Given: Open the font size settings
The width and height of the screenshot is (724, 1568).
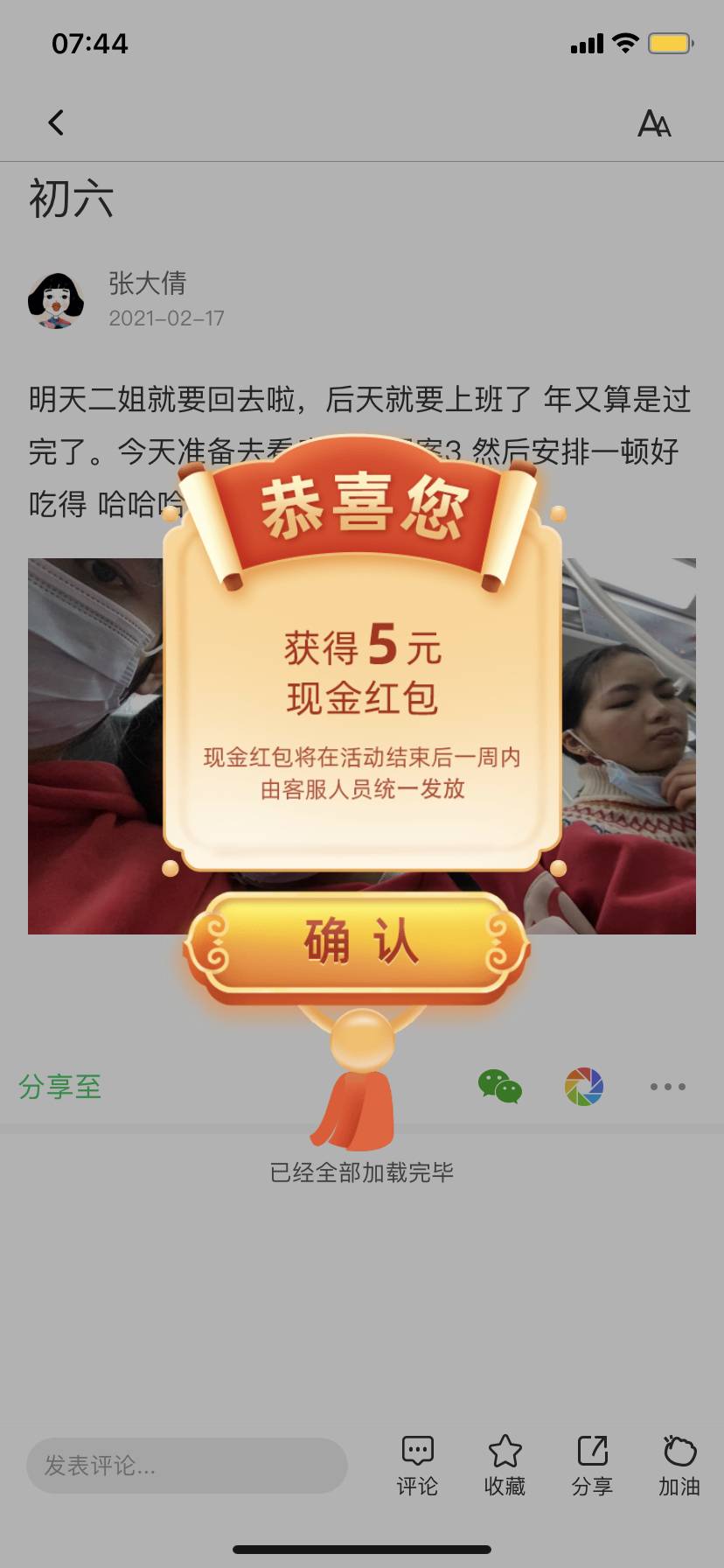Looking at the screenshot, I should pyautogui.click(x=654, y=123).
